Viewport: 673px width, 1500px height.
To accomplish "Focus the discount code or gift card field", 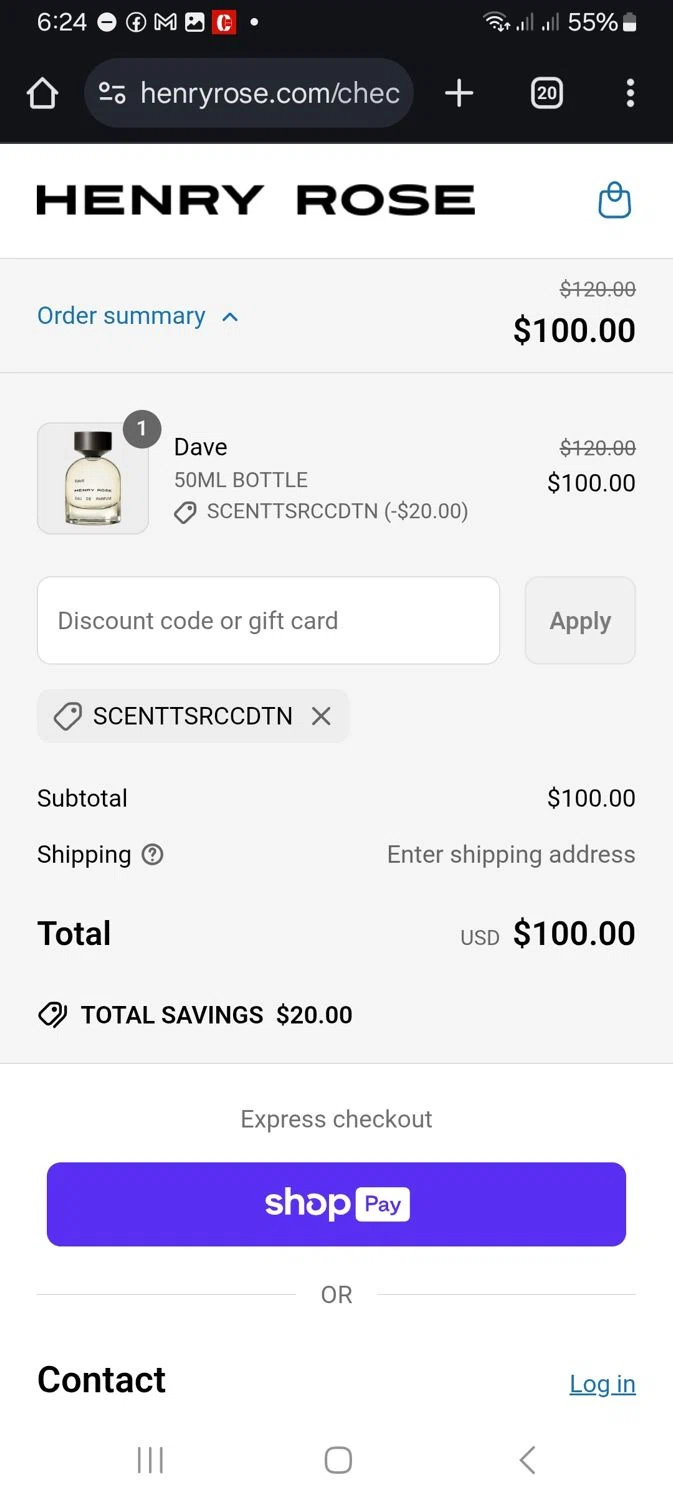I will point(268,621).
